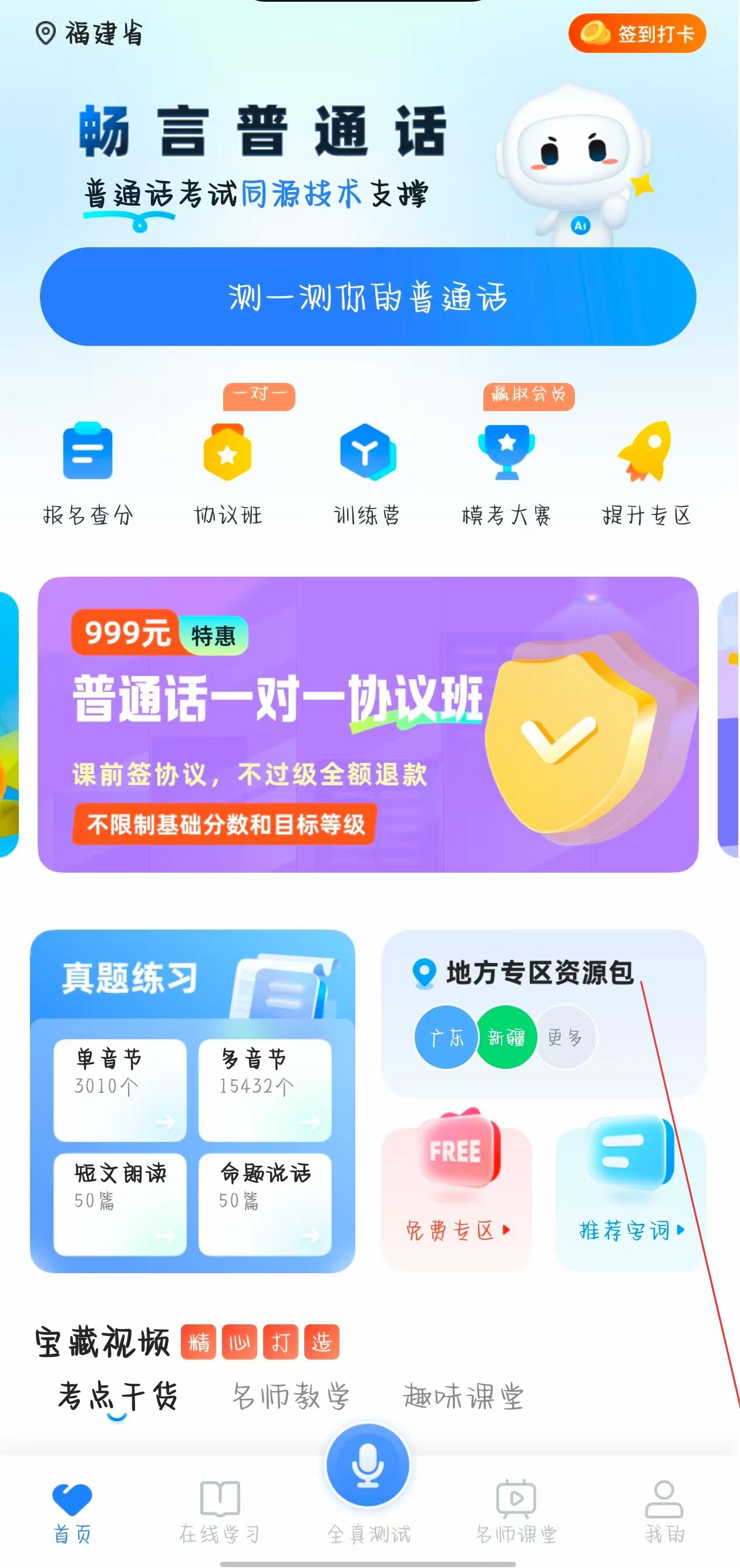
Task: Open 报名查分
Action: coord(88,473)
